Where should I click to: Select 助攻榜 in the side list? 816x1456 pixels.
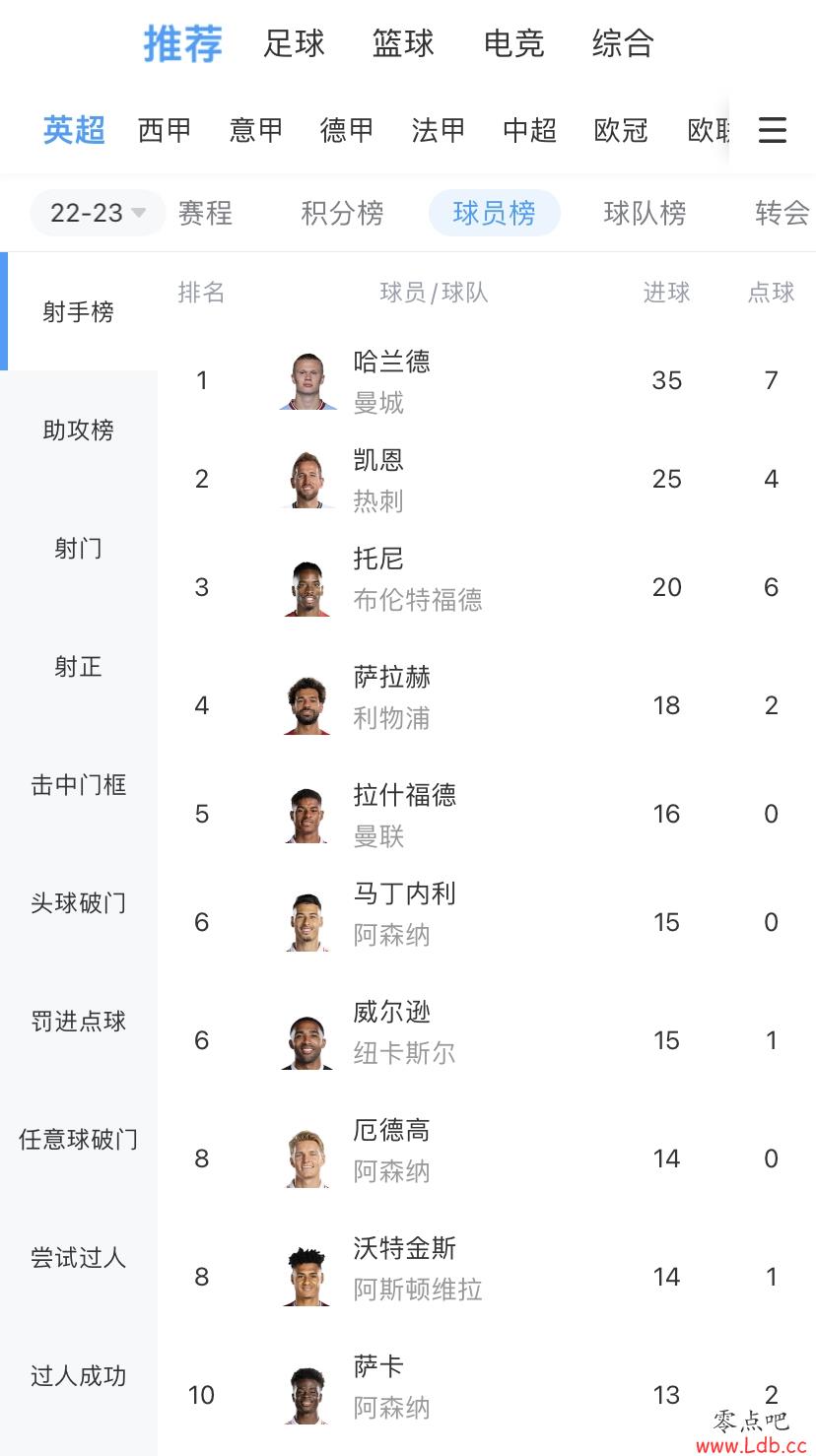79,430
